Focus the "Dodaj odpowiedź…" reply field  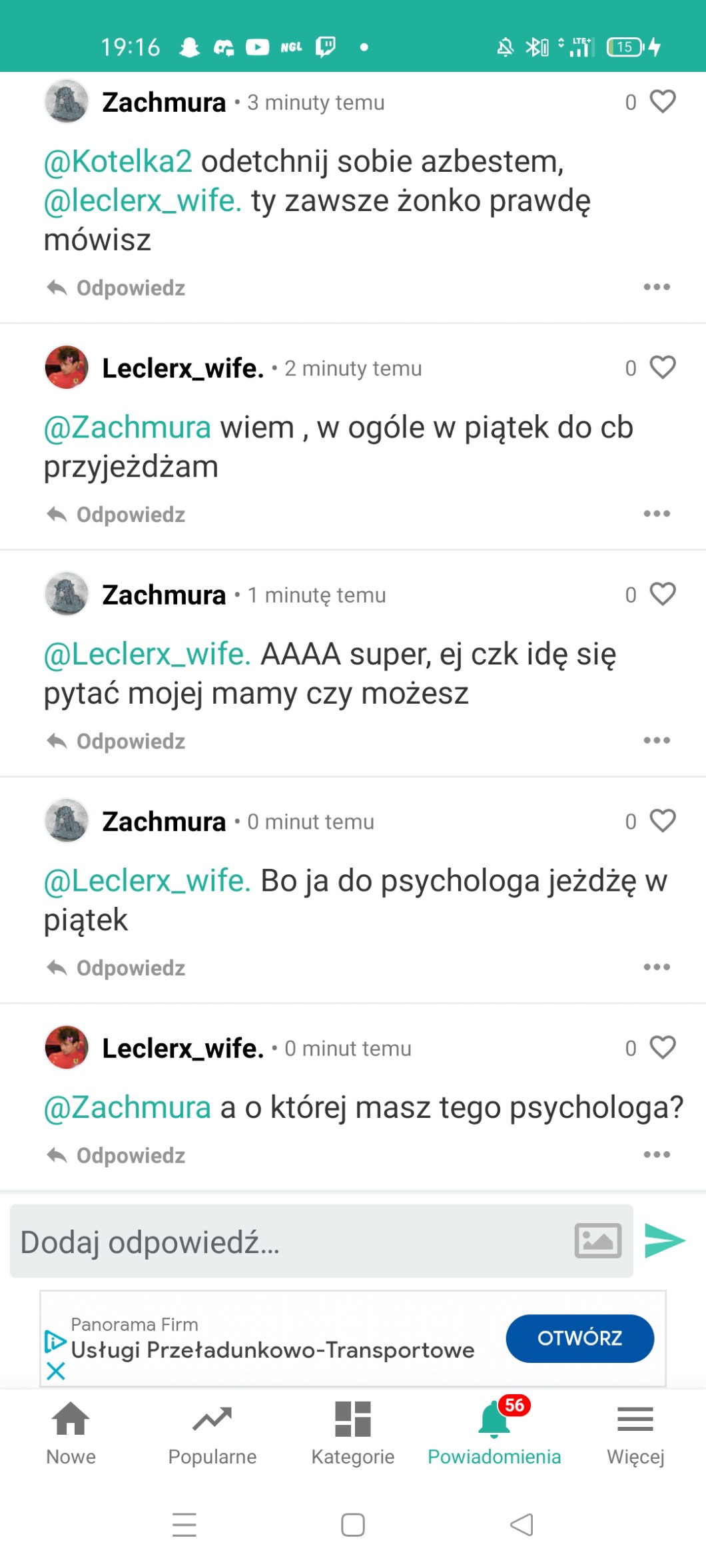click(286, 1242)
